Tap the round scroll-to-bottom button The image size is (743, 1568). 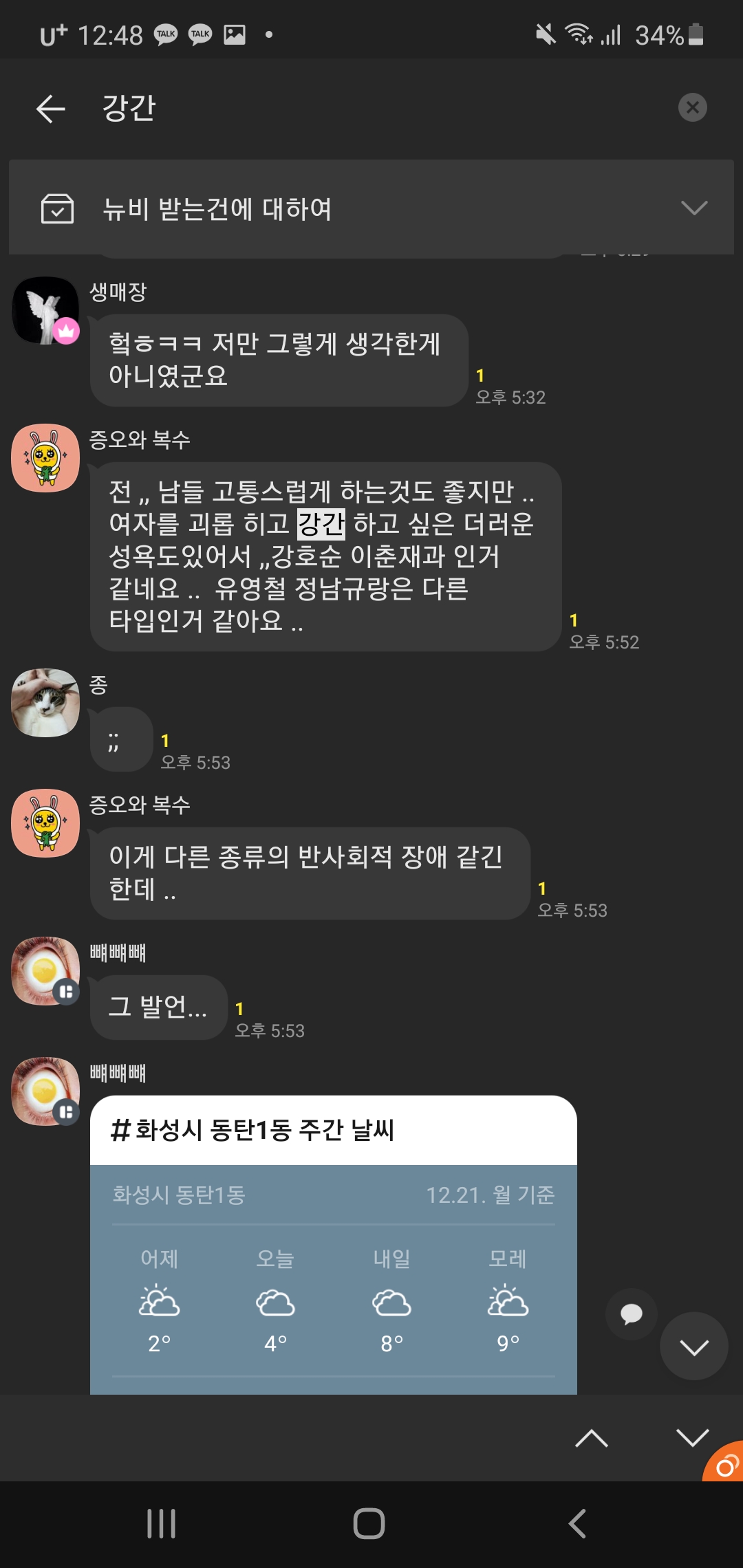693,1347
